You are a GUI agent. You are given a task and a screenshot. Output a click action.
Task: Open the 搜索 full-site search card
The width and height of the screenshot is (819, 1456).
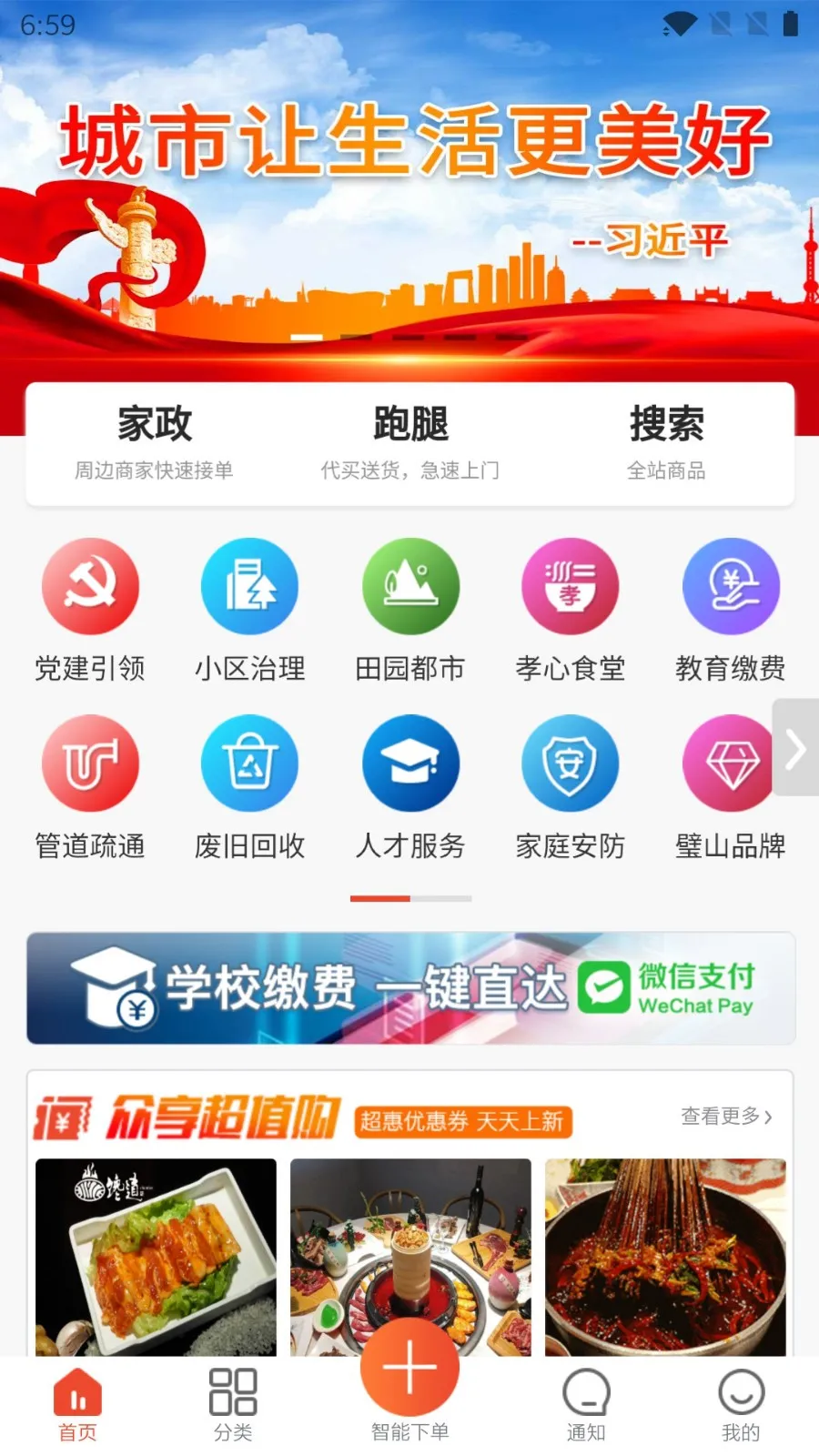(x=668, y=443)
